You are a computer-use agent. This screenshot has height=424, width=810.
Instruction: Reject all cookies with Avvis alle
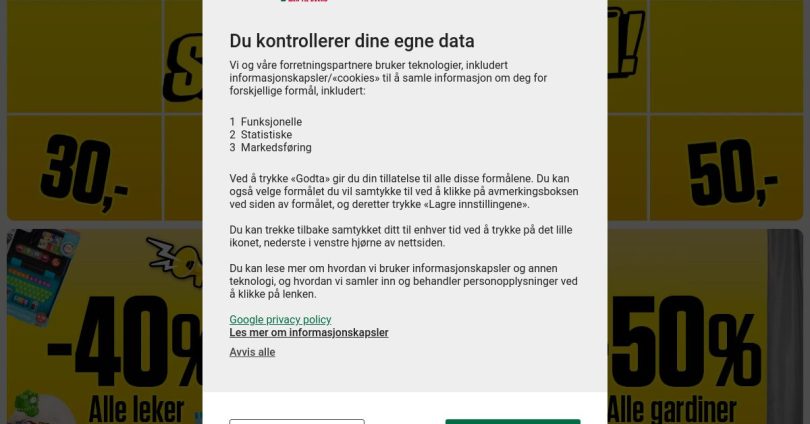click(x=252, y=352)
